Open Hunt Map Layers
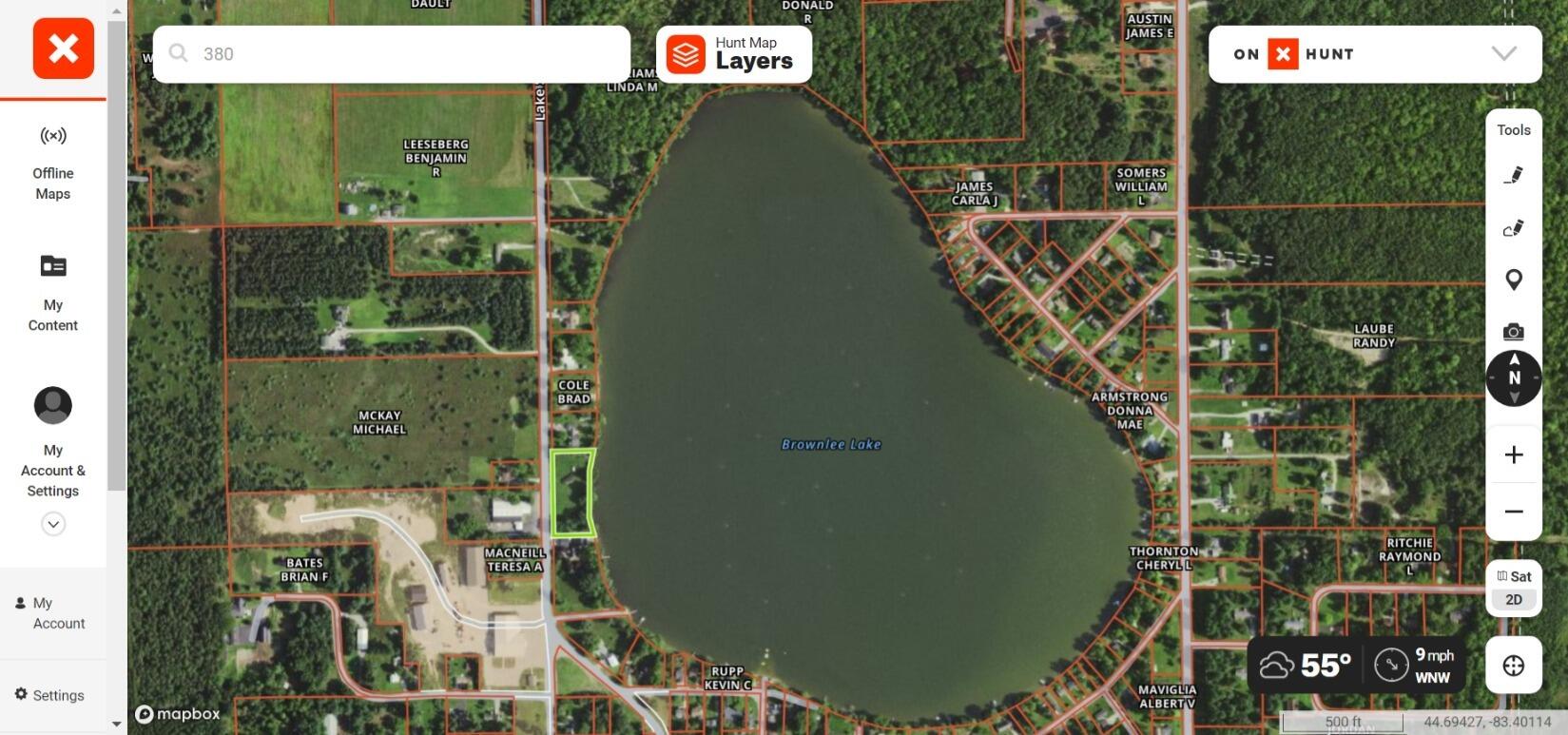The width and height of the screenshot is (1568, 735). point(733,54)
